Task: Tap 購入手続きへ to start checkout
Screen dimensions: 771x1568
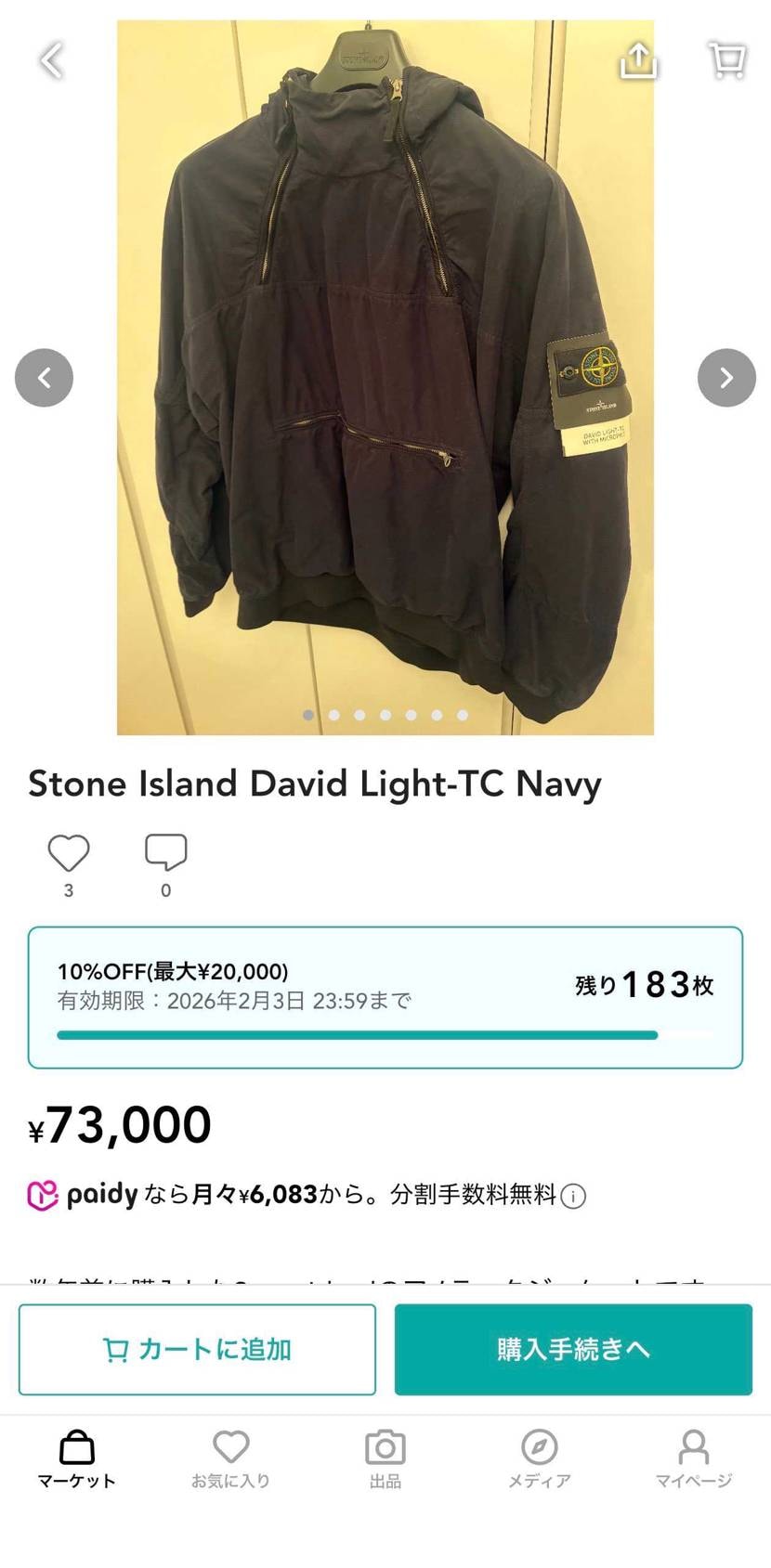Action: tap(572, 1351)
